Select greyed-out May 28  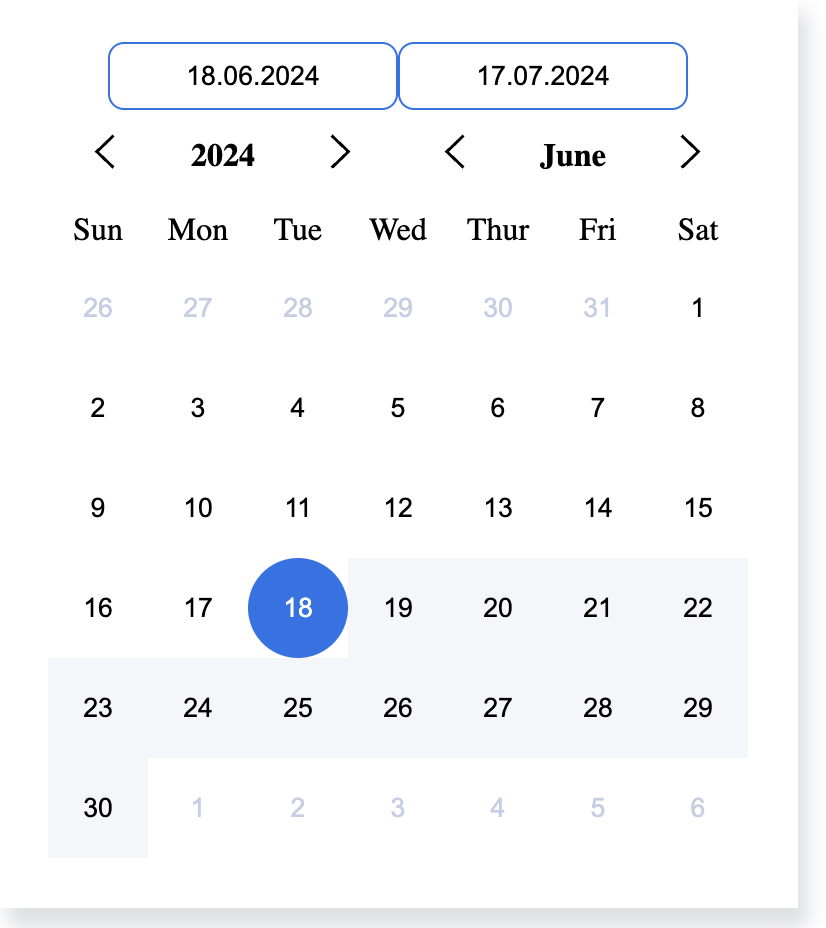(x=298, y=308)
